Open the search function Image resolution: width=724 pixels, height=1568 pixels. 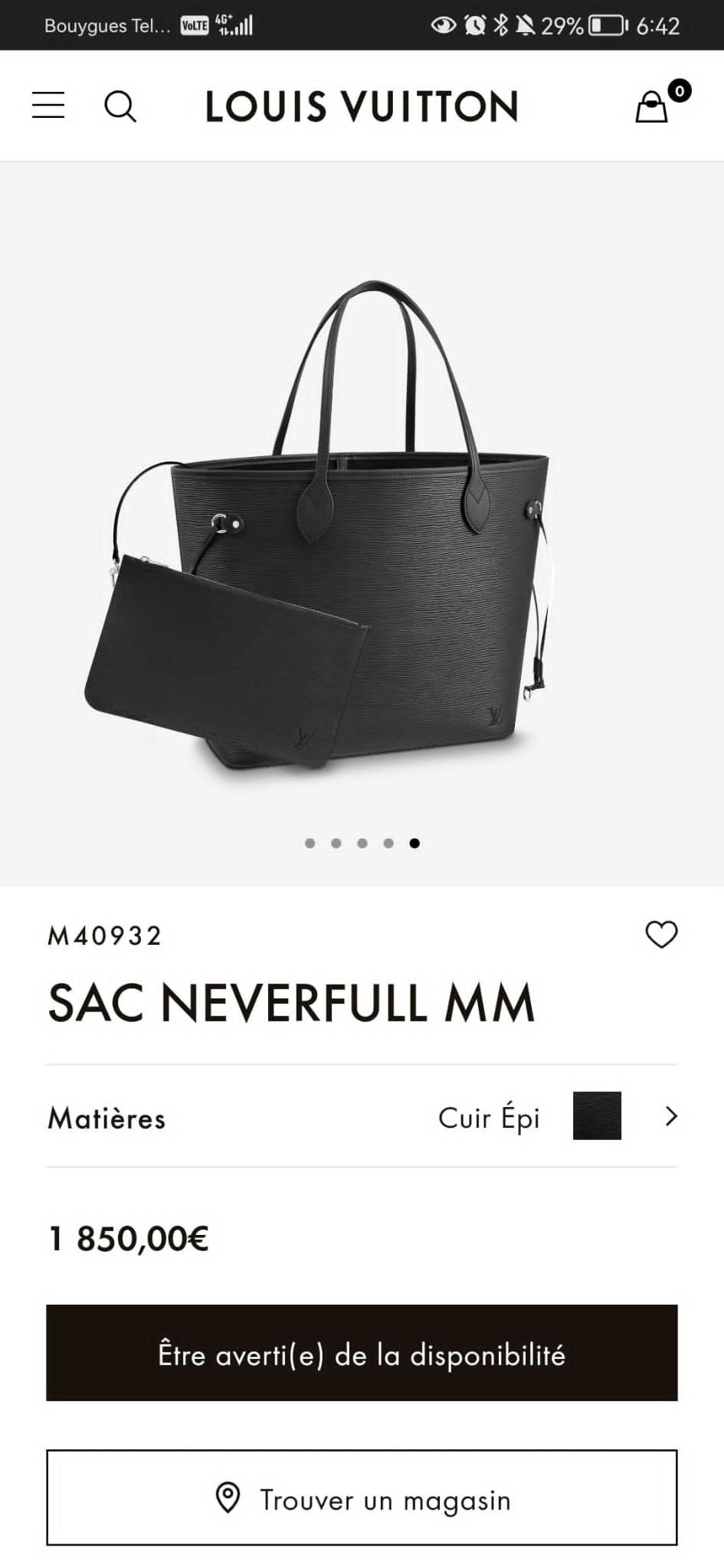120,107
